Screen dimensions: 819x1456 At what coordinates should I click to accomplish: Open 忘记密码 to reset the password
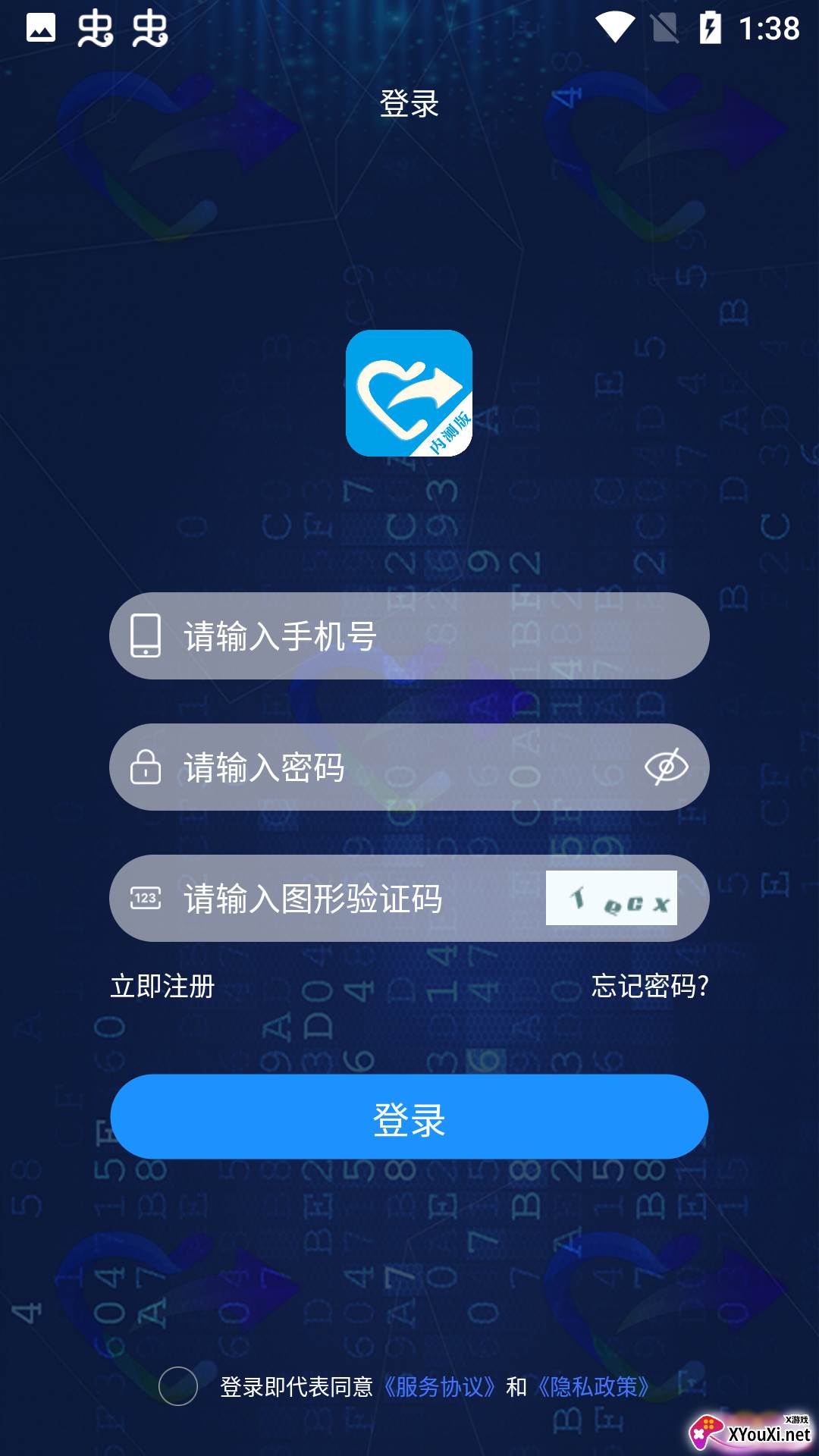[650, 986]
